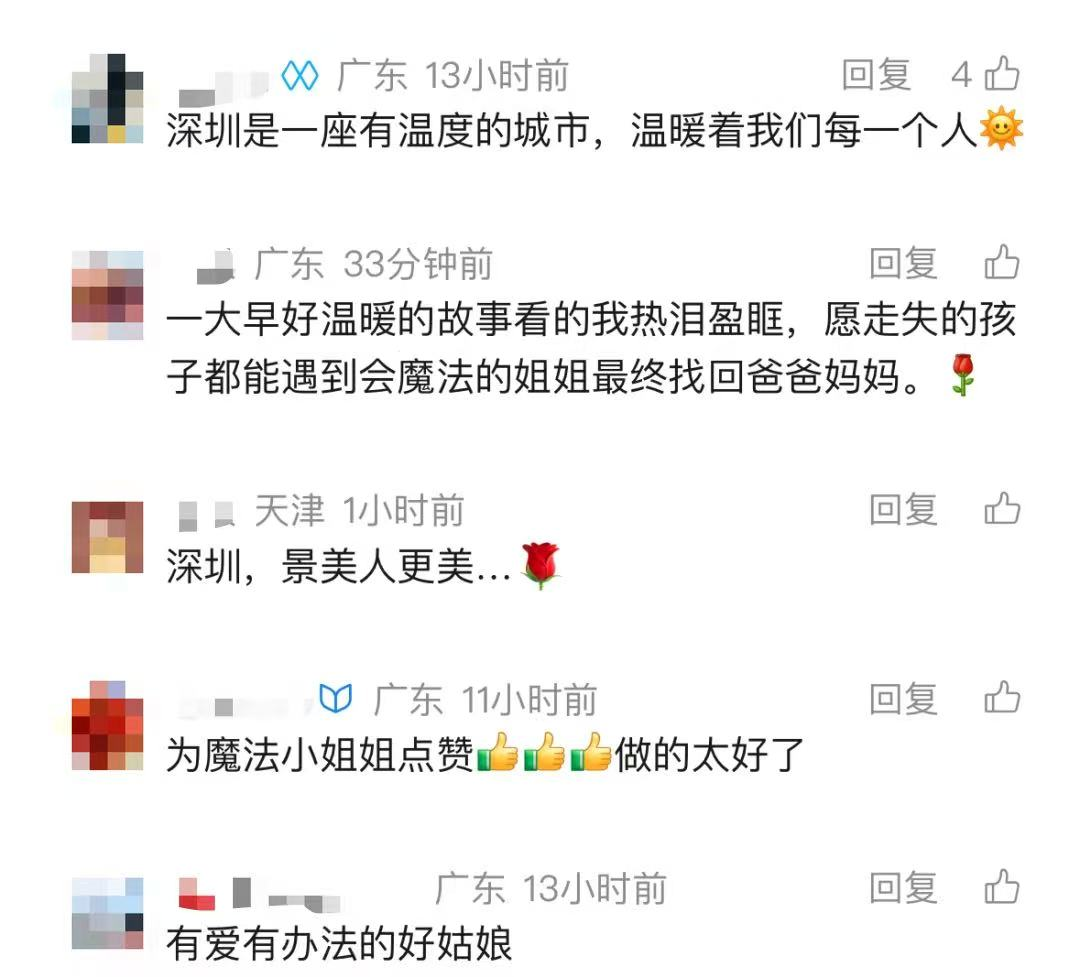The image size is (1080, 977).
Task: Like the Tianjin comment 深圳，景美人更美
Action: point(1002,509)
